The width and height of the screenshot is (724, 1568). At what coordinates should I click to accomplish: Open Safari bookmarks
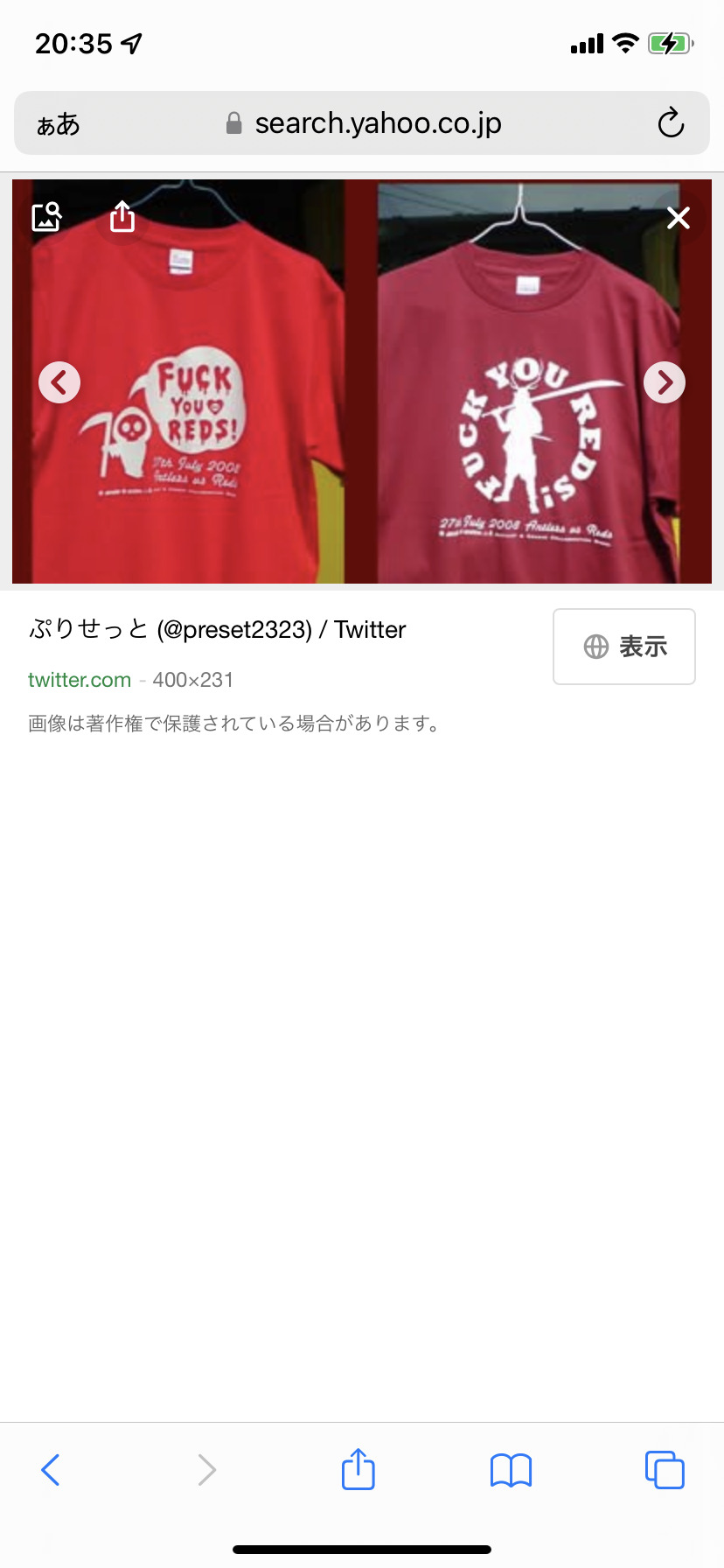tap(512, 1470)
